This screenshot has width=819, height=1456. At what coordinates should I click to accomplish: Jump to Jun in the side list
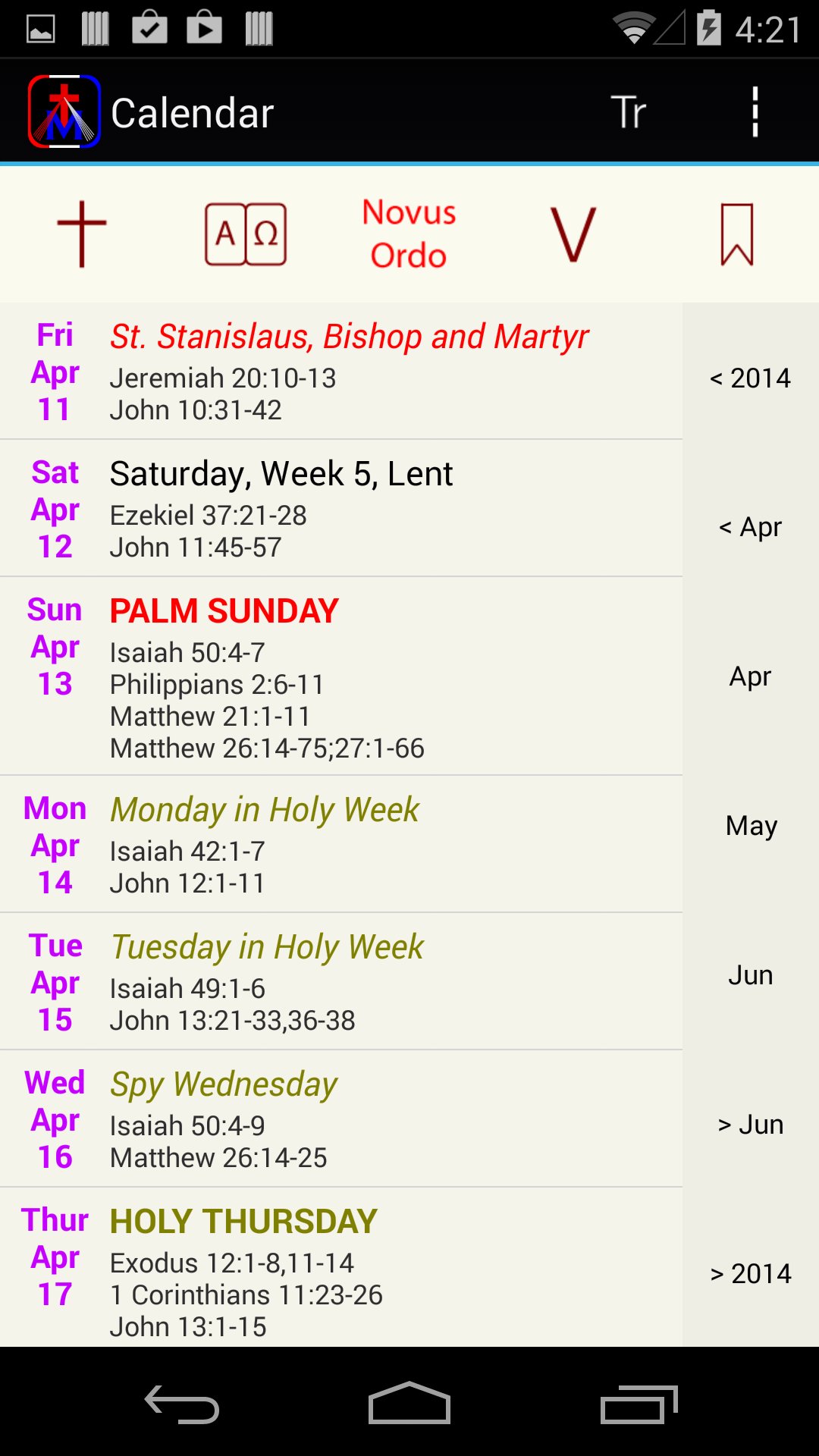[x=751, y=974]
